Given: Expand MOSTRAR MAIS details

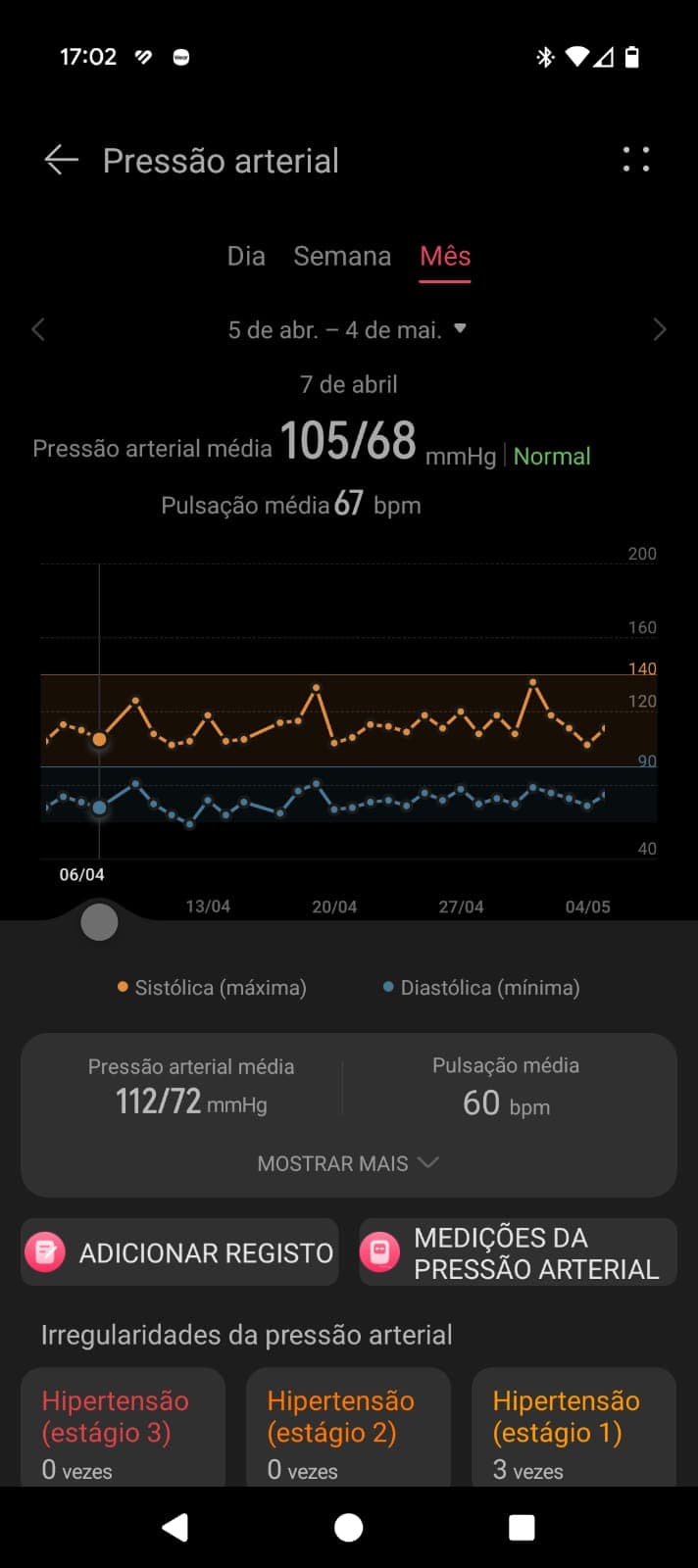Looking at the screenshot, I should pos(348,1163).
